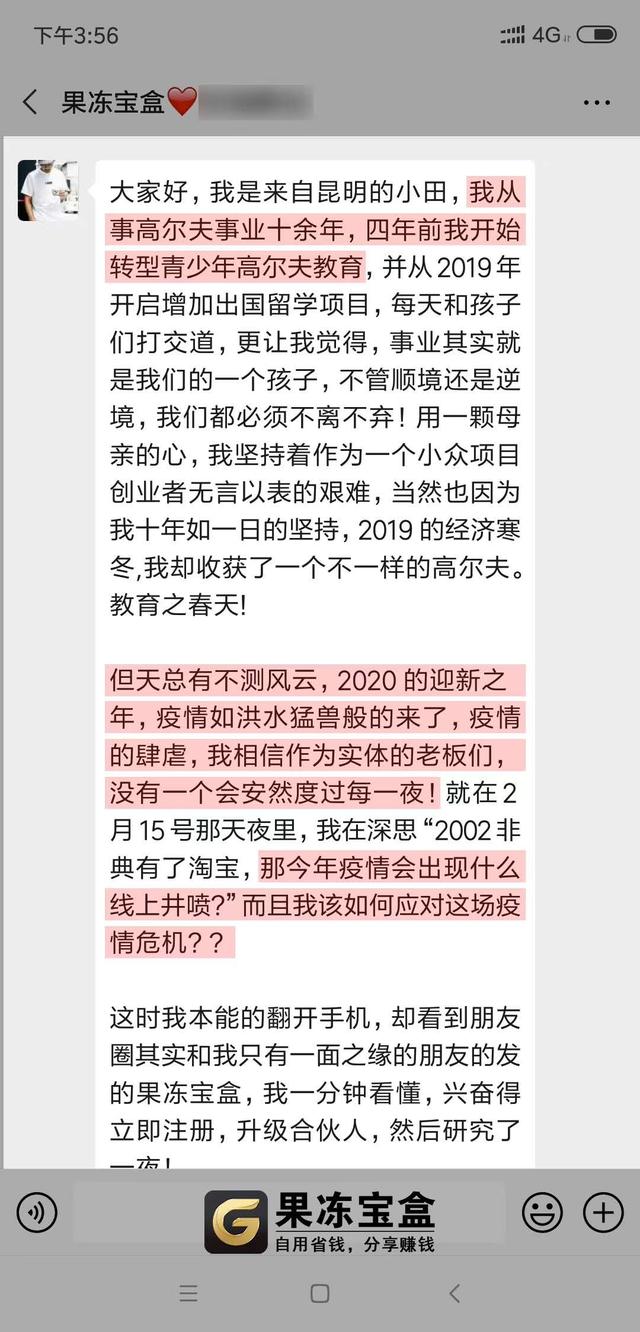Go back from the 果冻宝盒 chat
The width and height of the screenshot is (640, 1332).
(x=30, y=102)
